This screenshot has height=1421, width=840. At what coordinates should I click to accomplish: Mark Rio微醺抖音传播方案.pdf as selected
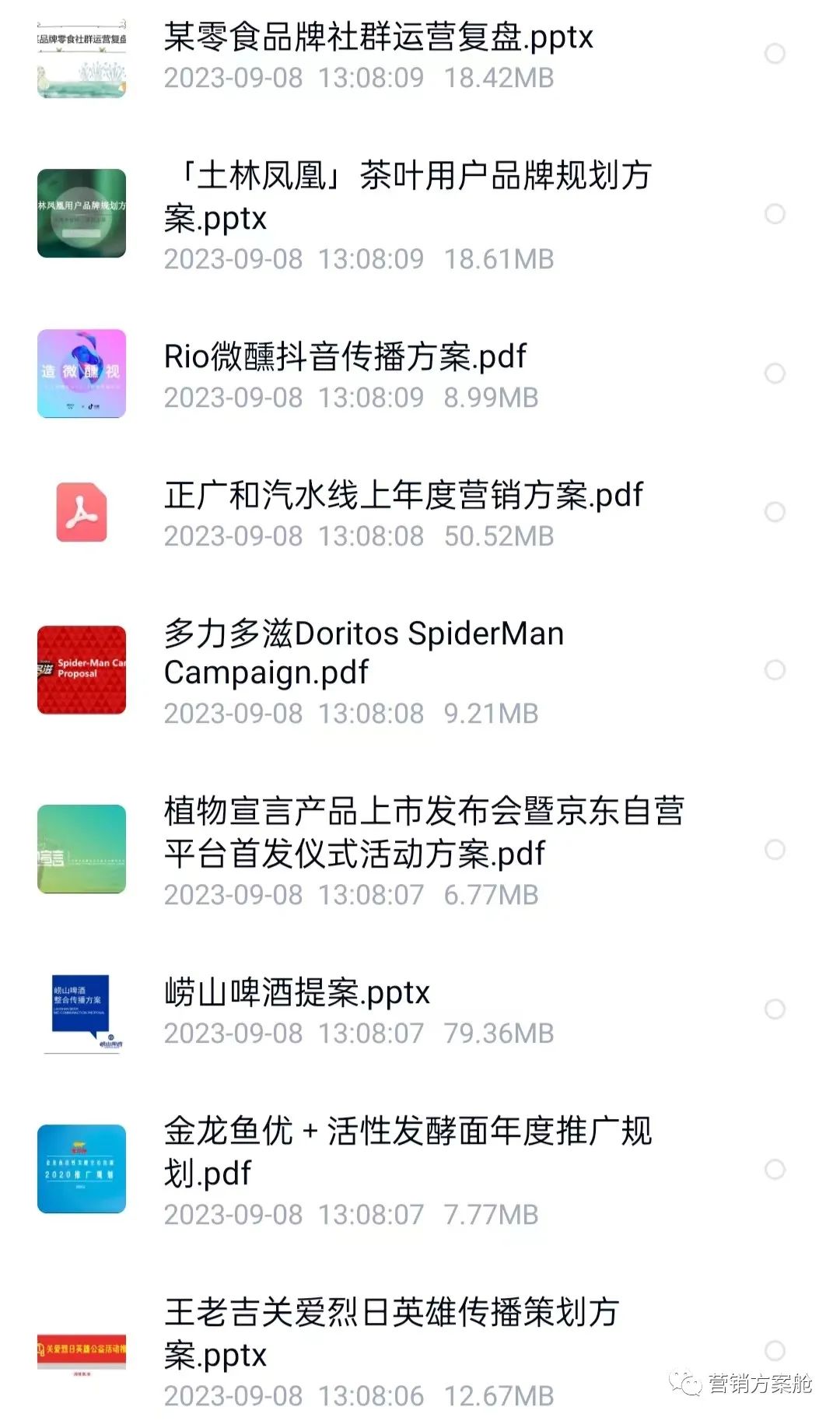pos(775,374)
